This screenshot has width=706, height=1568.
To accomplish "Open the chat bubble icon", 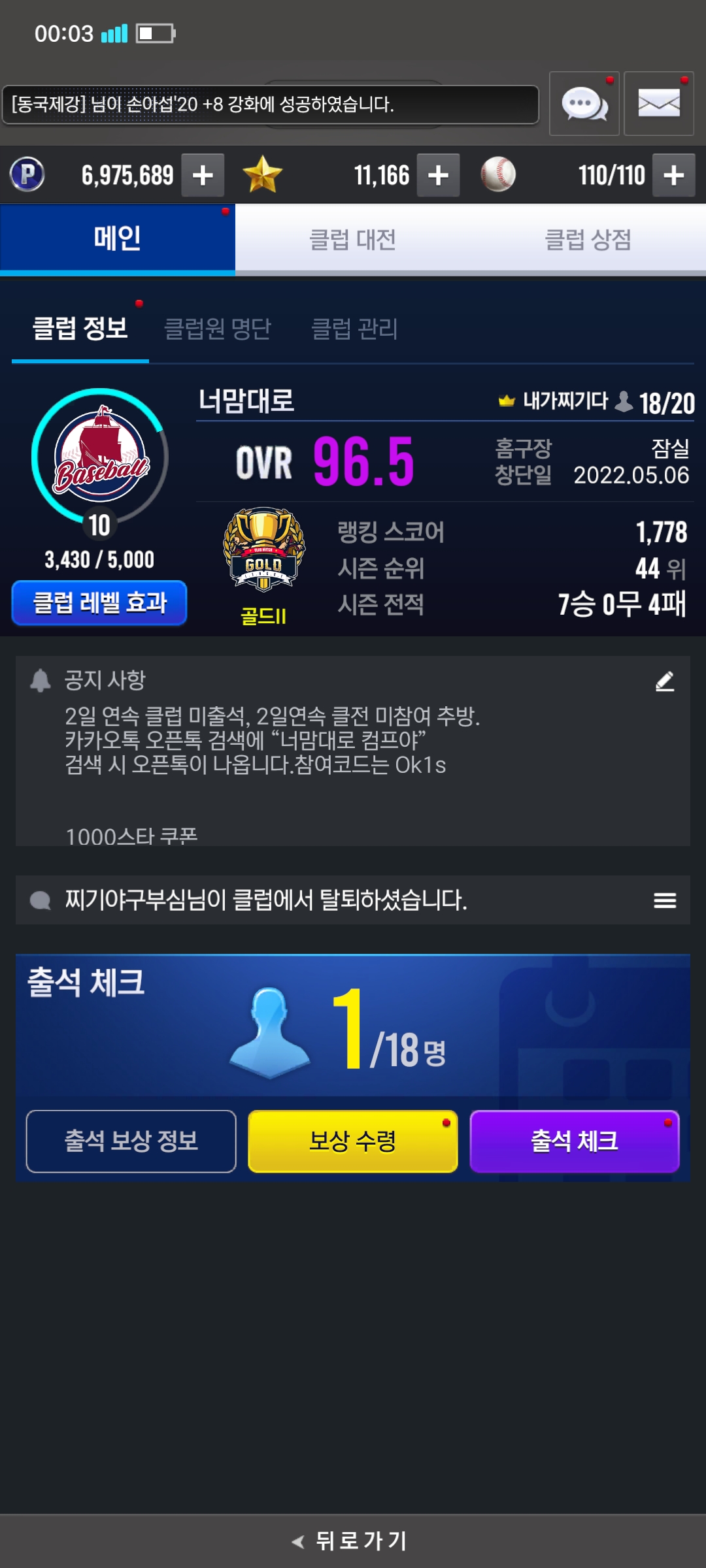I will (584, 104).
